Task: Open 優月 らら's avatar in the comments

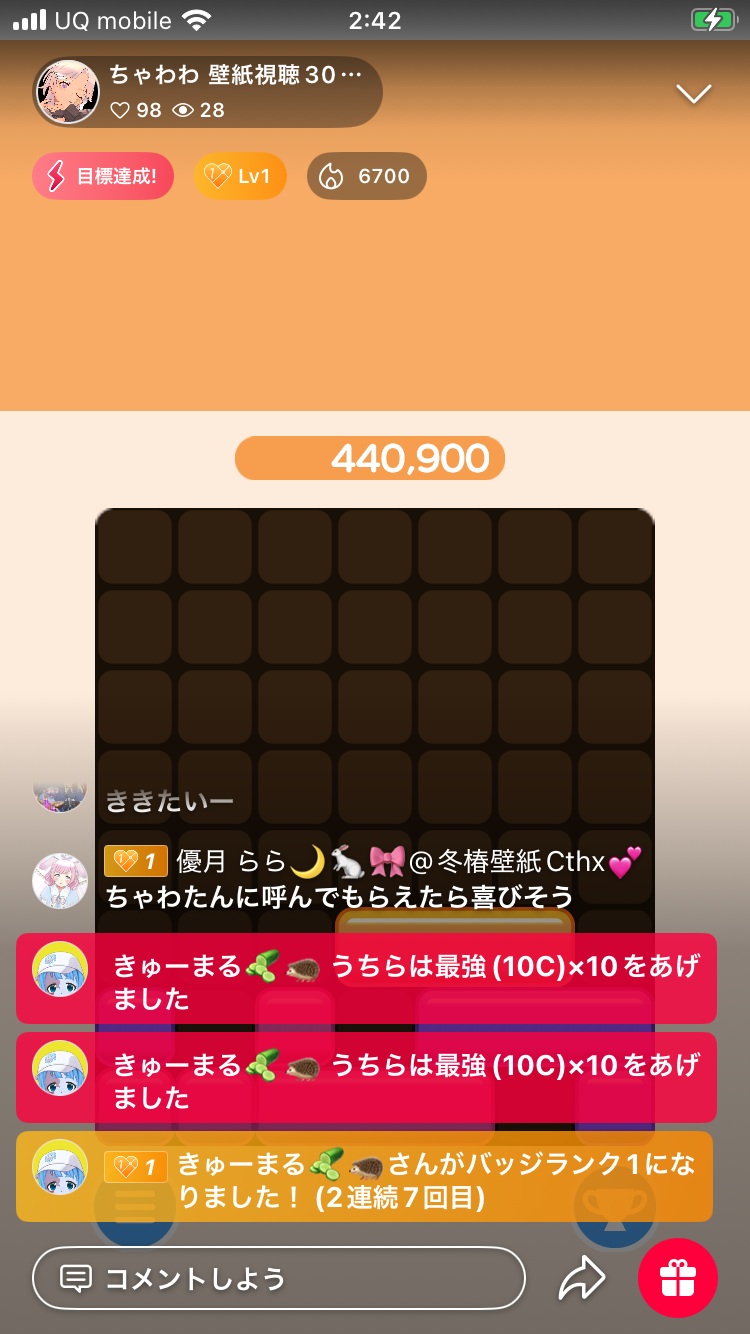Action: 60,880
